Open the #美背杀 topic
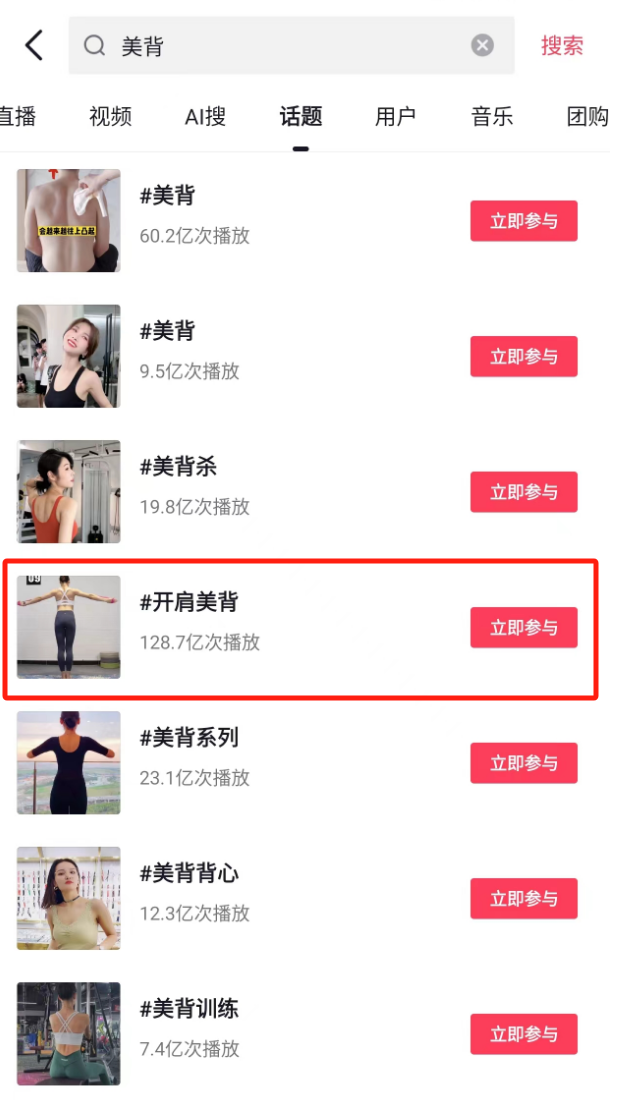 coord(178,467)
